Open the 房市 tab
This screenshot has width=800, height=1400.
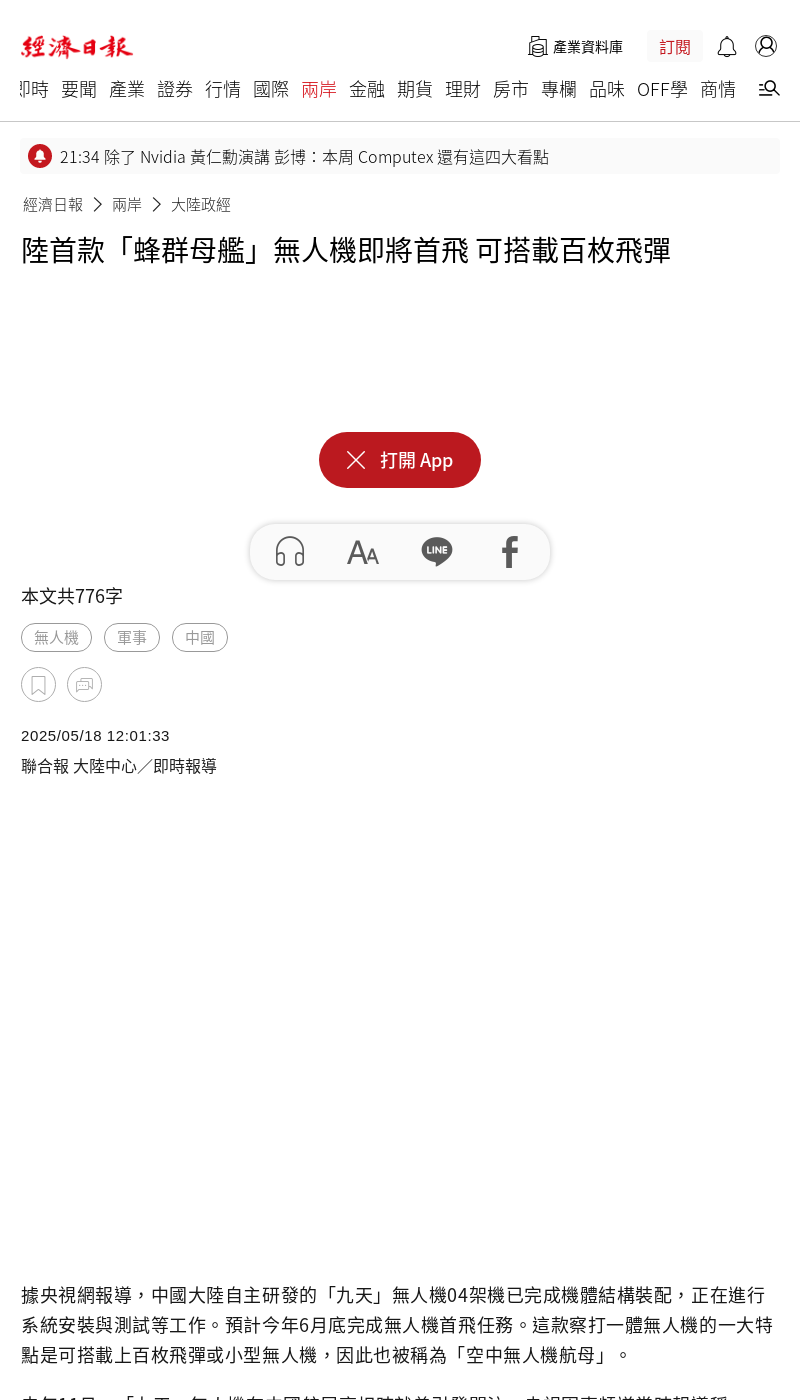coord(511,89)
